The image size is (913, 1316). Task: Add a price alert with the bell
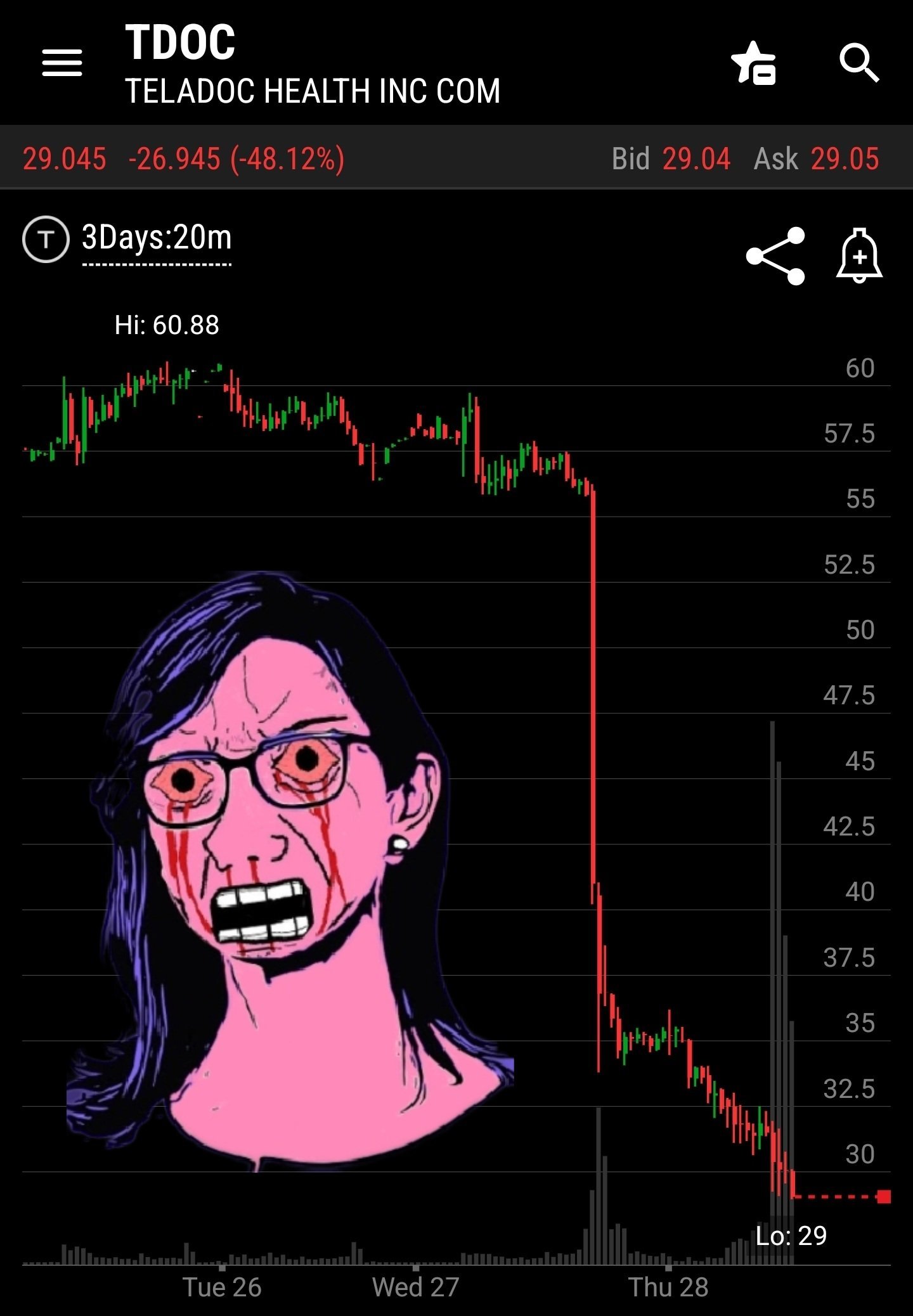(859, 255)
